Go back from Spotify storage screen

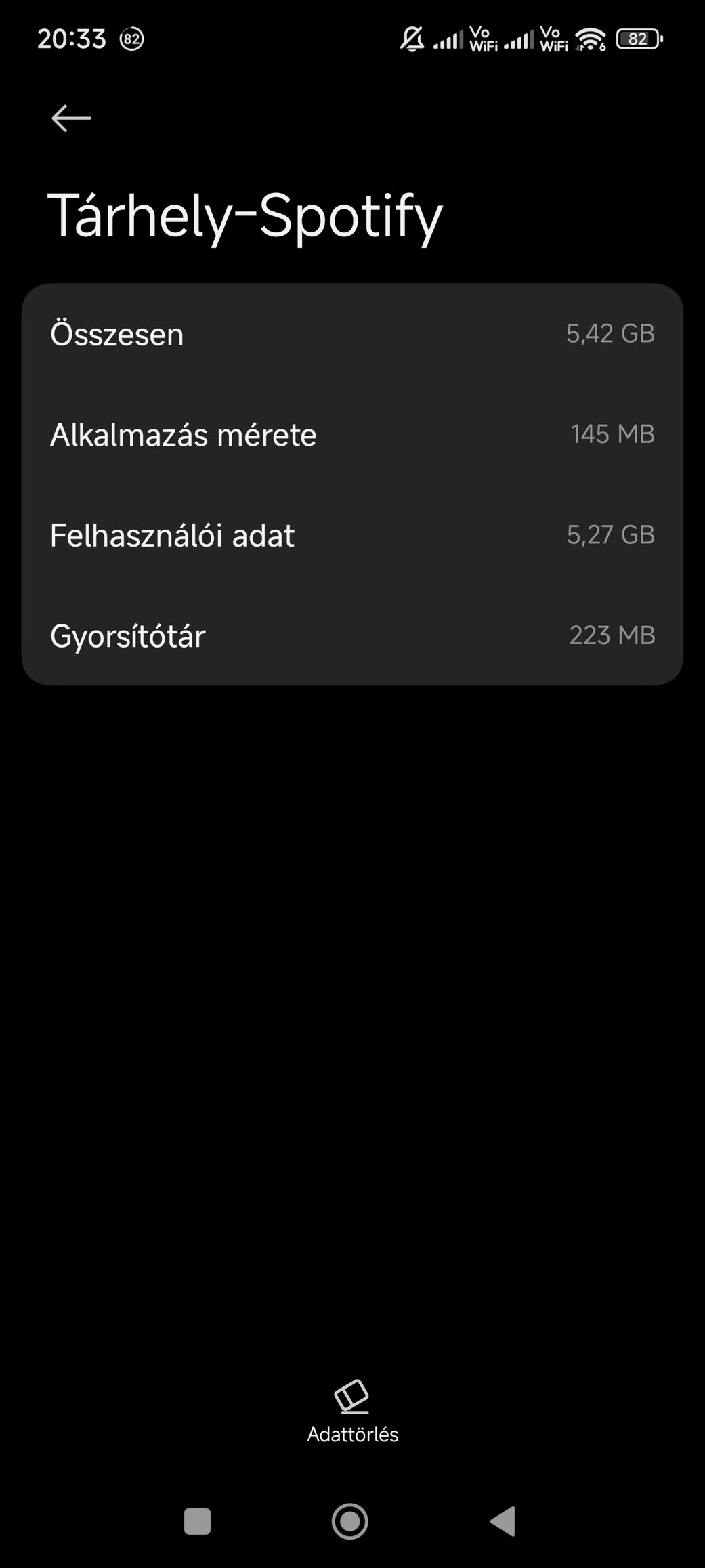click(71, 119)
